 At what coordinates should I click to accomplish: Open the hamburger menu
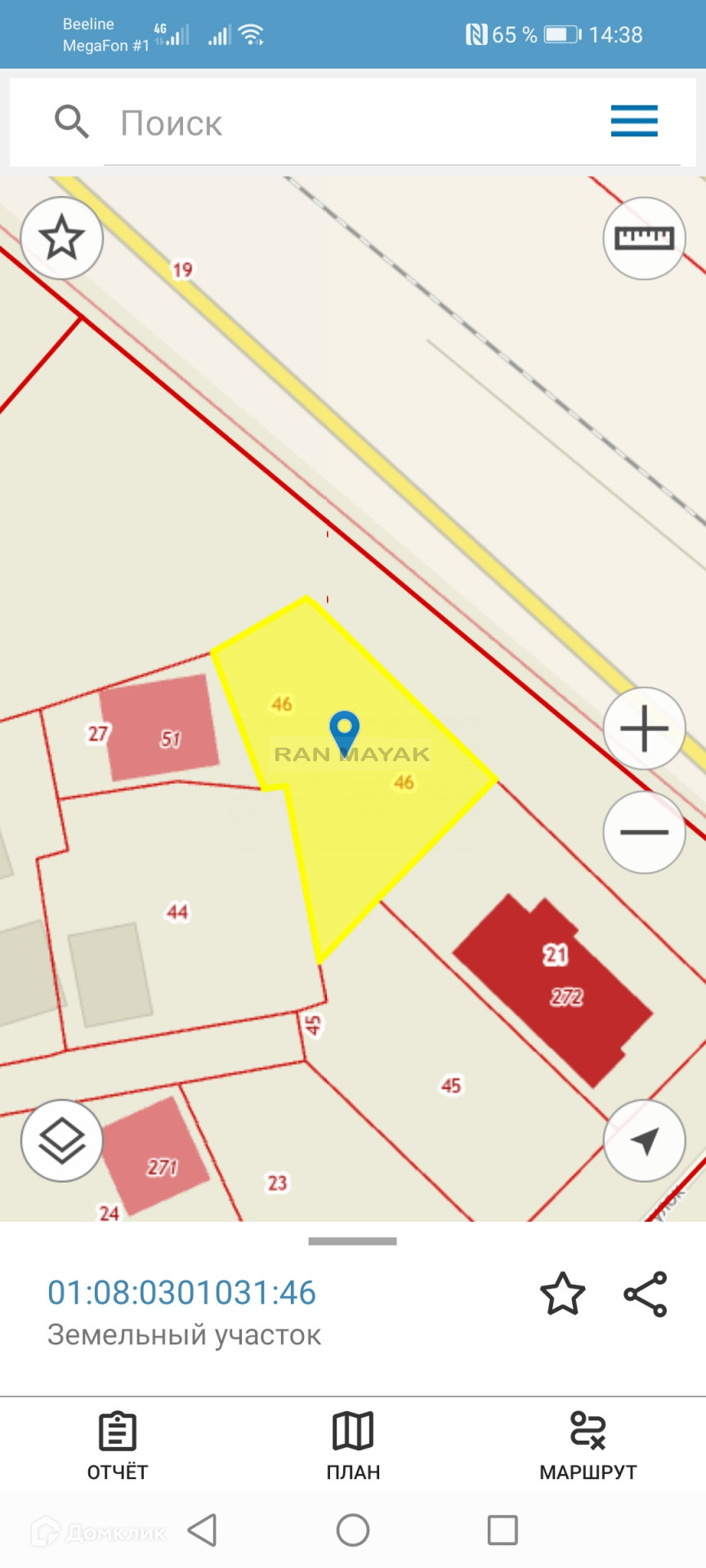pyautogui.click(x=634, y=122)
